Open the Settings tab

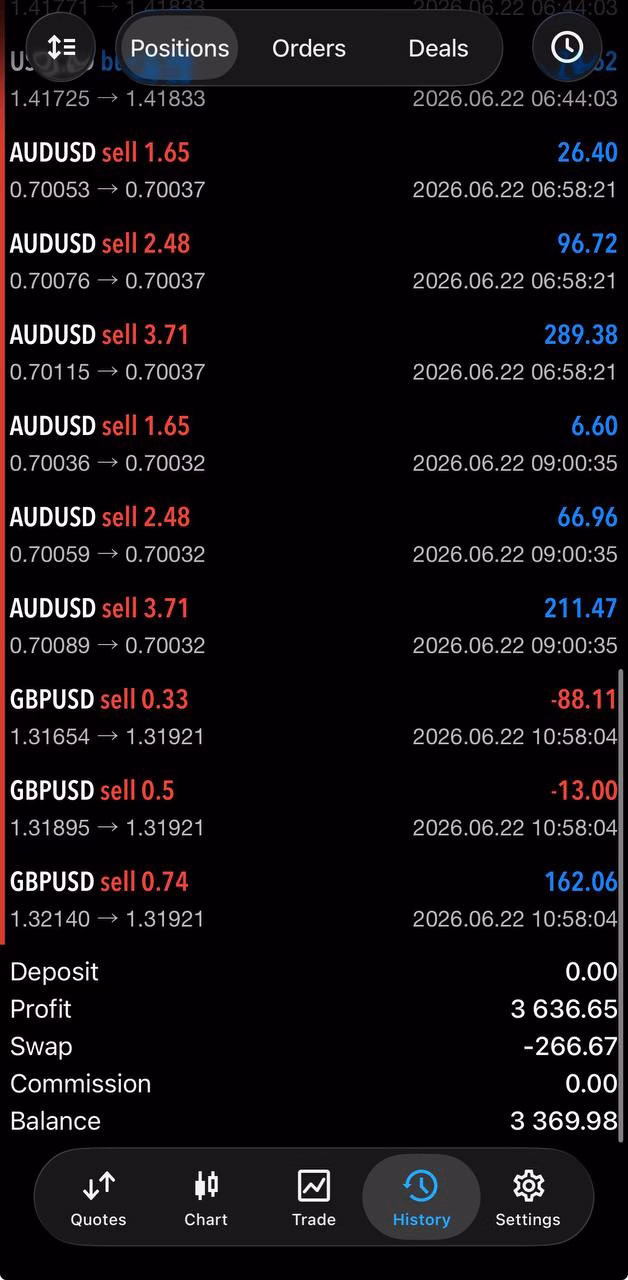528,1197
